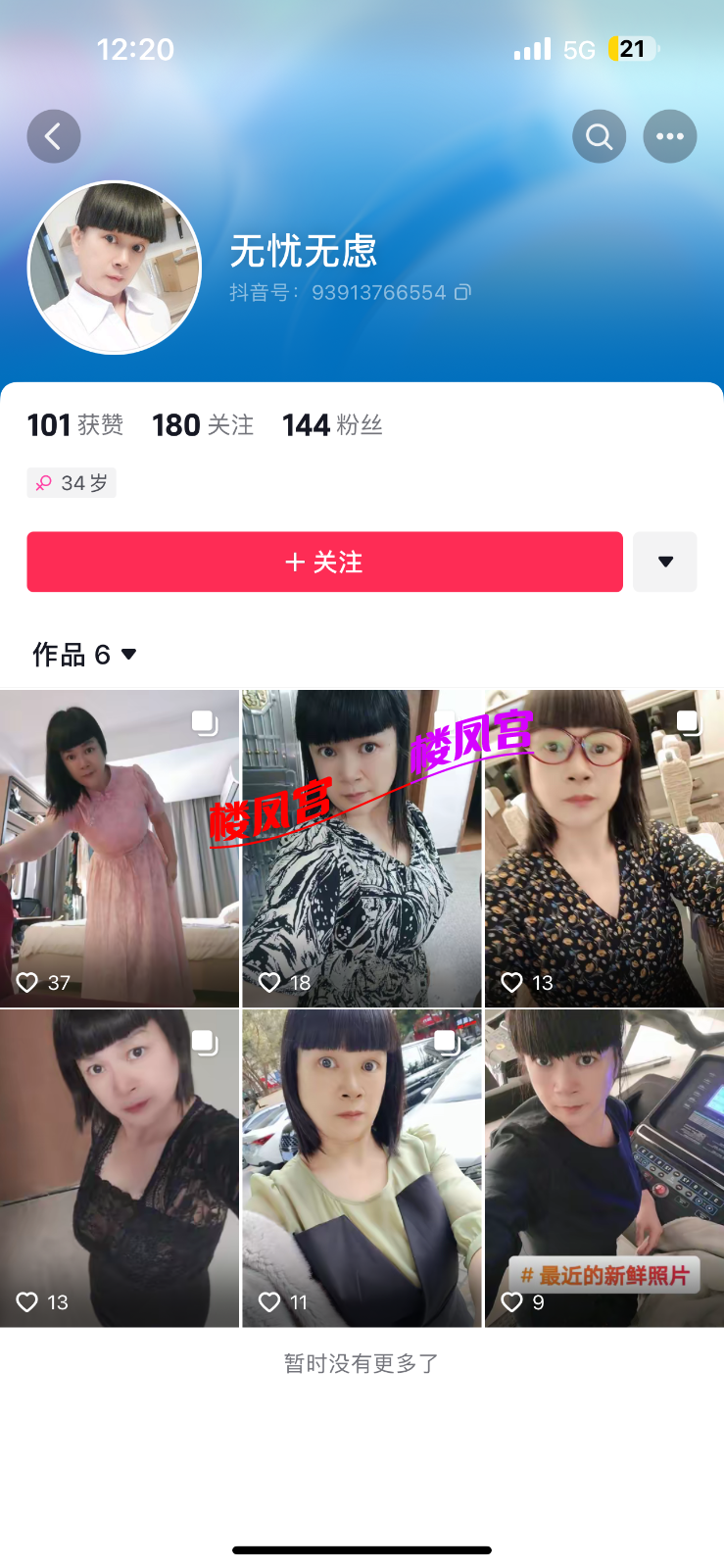View the 144 粉丝 follower list
The image size is (724, 1568).
click(x=333, y=424)
